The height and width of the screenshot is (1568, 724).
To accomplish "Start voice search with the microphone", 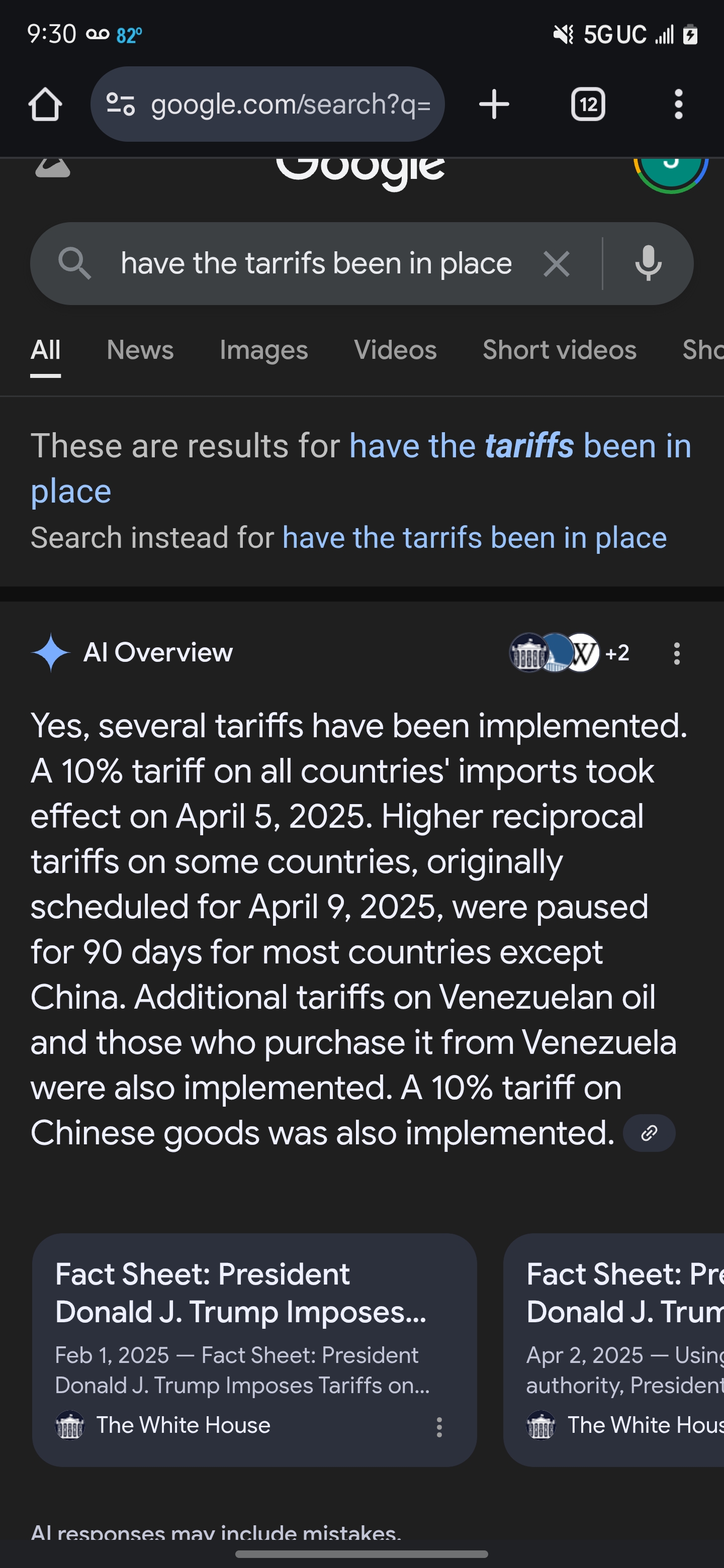I will tap(648, 263).
